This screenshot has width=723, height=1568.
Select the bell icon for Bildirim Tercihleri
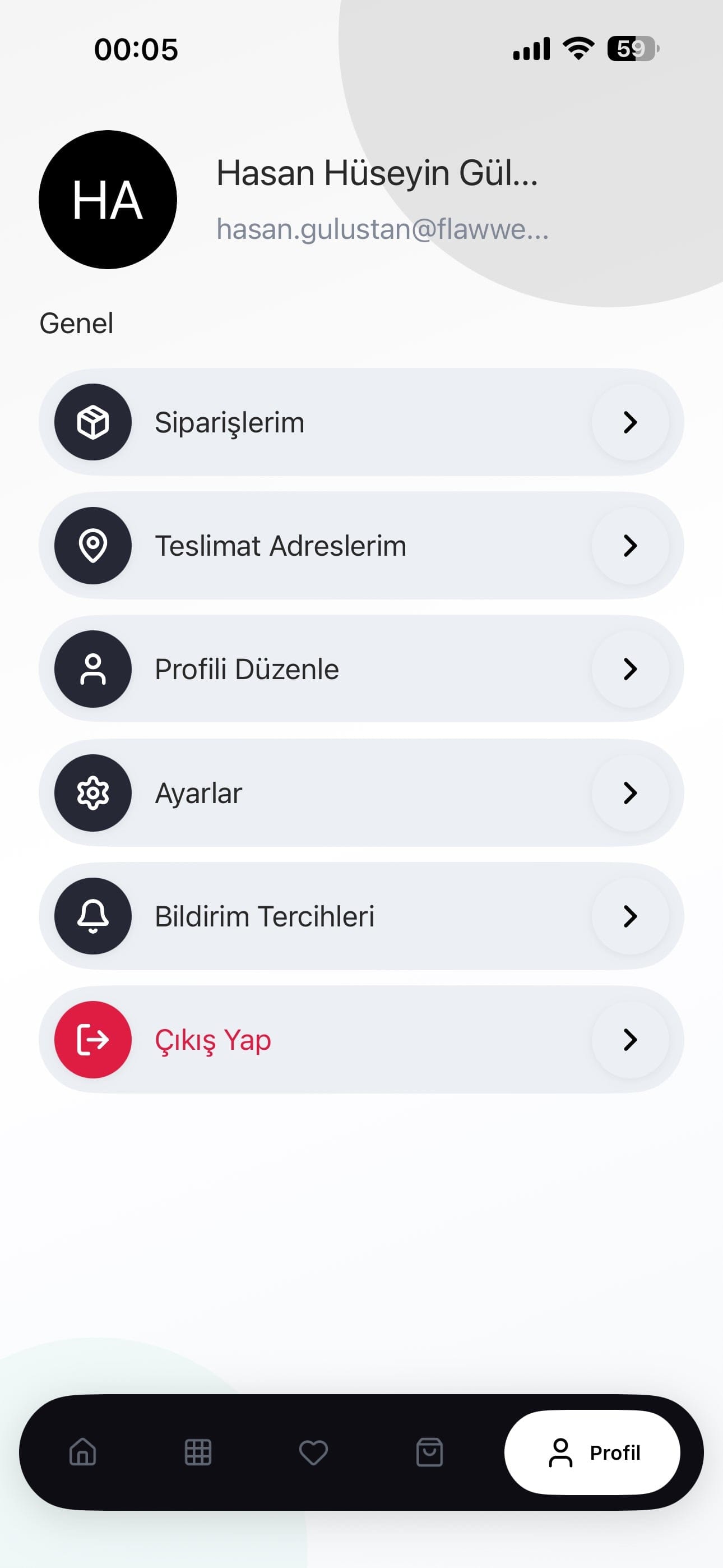pyautogui.click(x=92, y=916)
